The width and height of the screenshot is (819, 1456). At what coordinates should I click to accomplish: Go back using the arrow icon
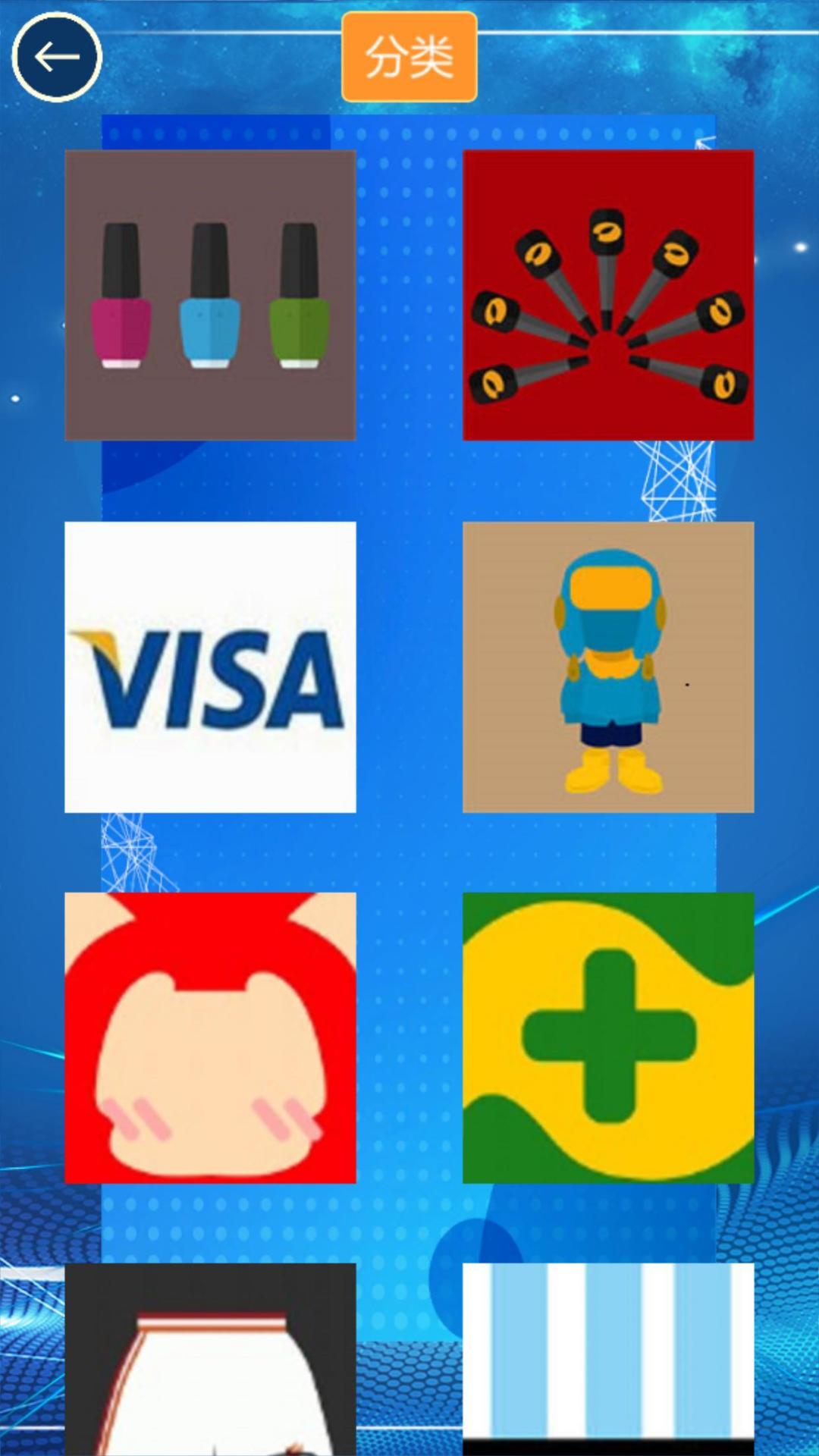coord(57,57)
